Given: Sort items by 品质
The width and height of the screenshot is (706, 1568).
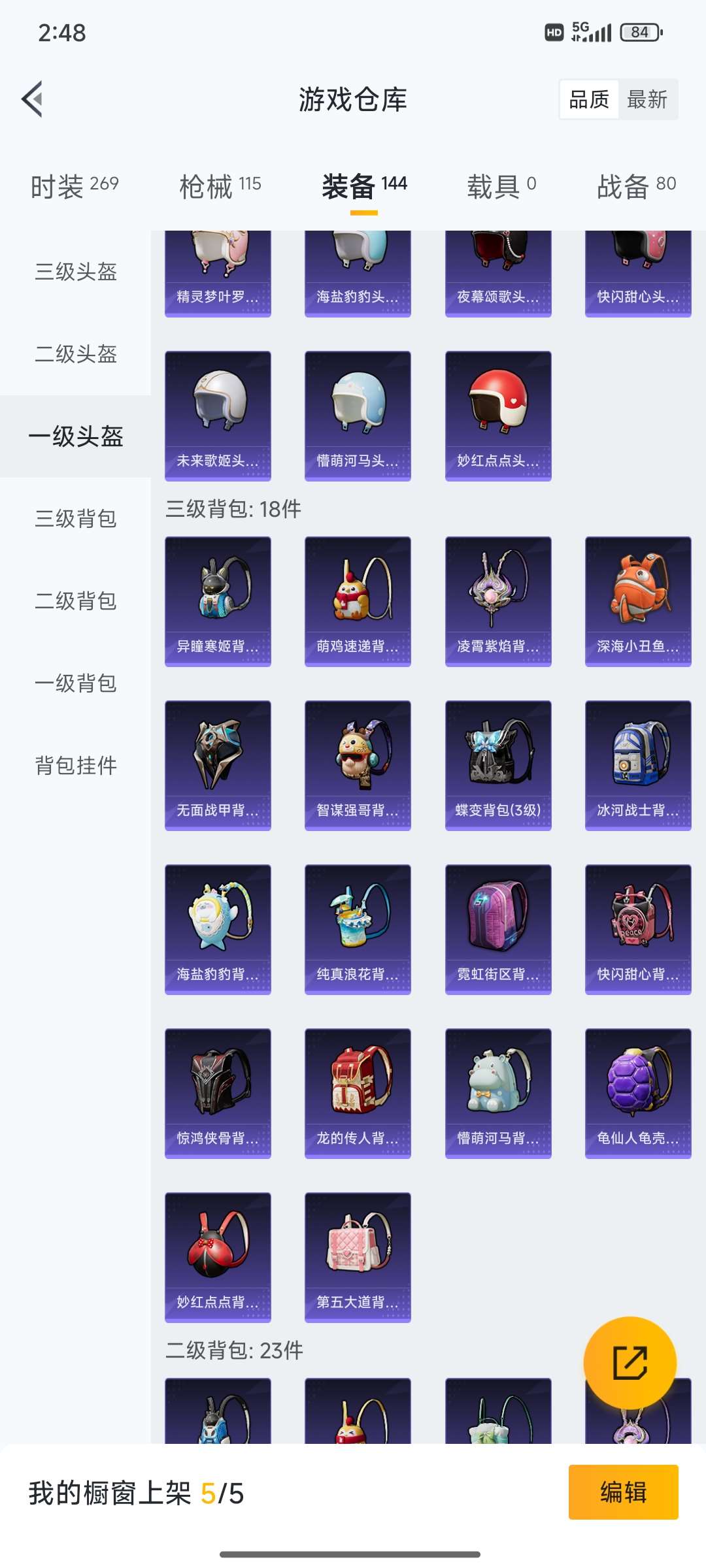Looking at the screenshot, I should click(589, 99).
